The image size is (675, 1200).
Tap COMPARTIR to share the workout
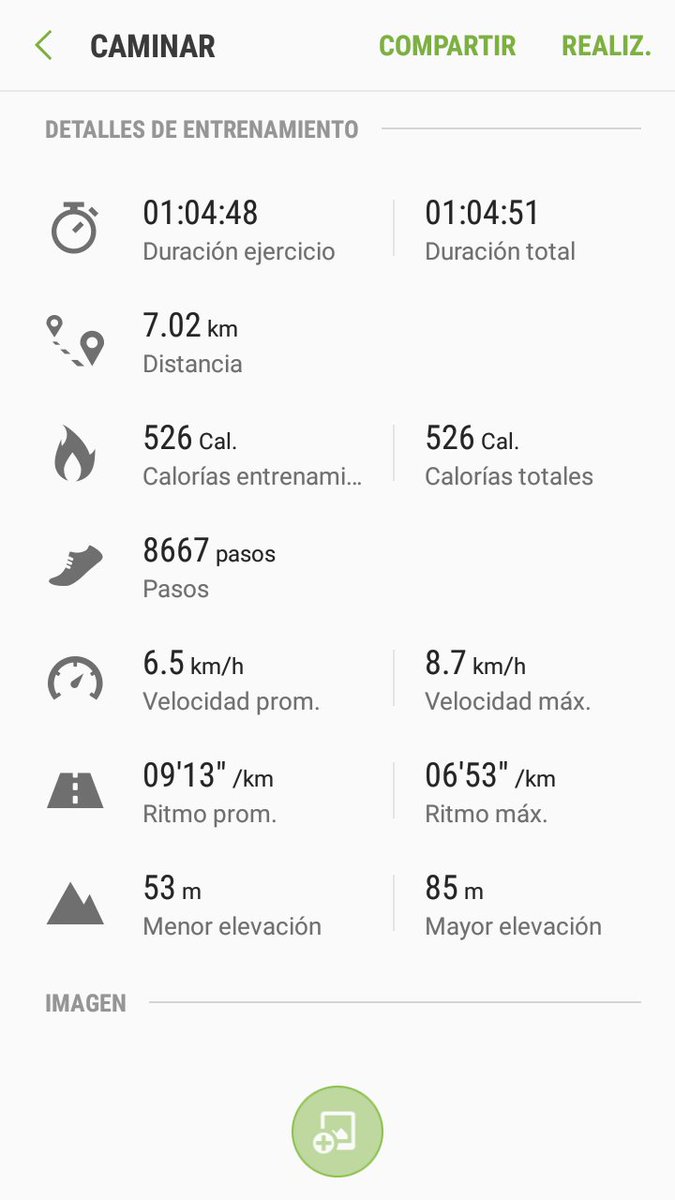(x=447, y=46)
